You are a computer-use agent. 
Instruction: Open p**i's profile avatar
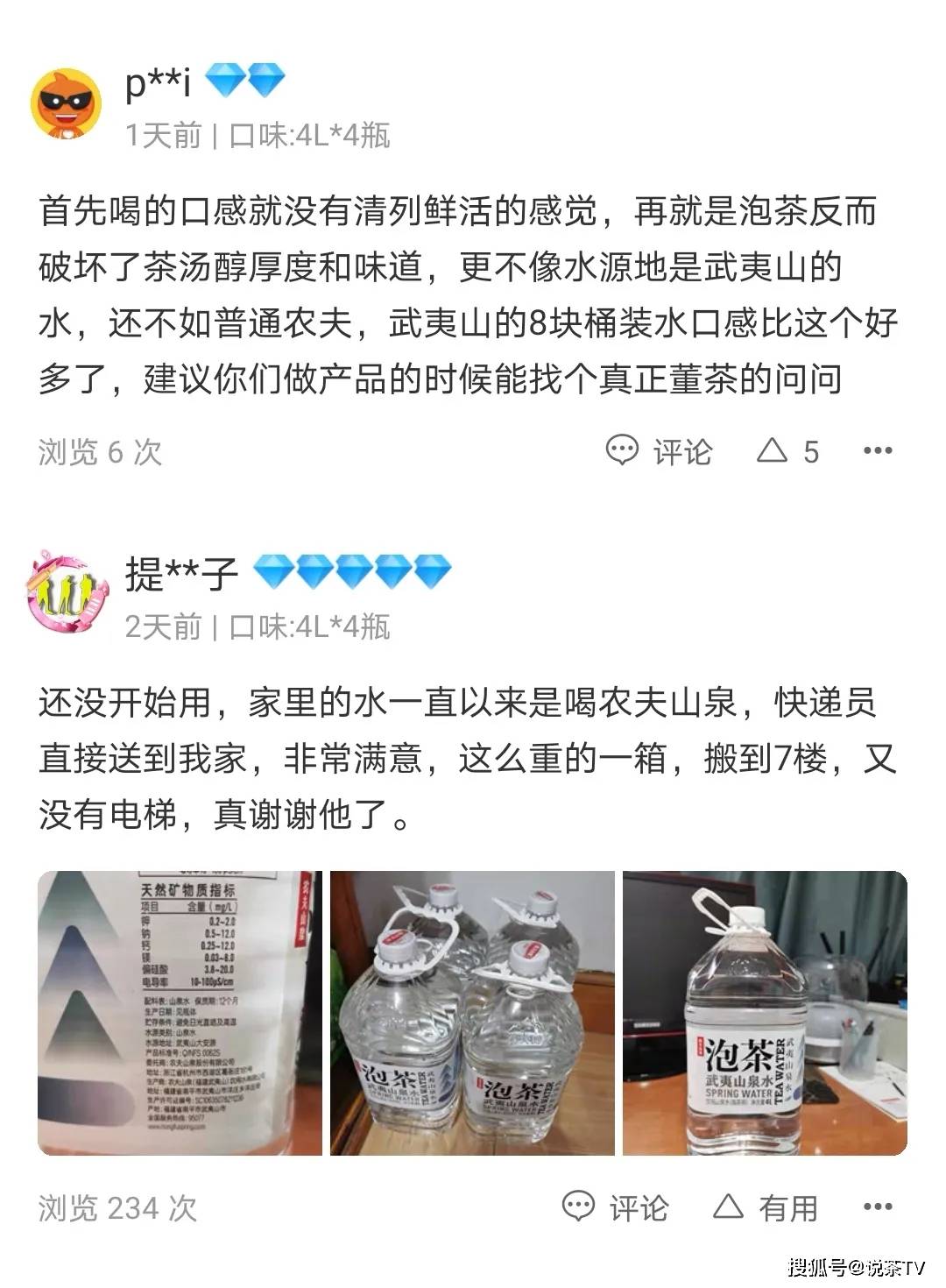click(x=67, y=103)
